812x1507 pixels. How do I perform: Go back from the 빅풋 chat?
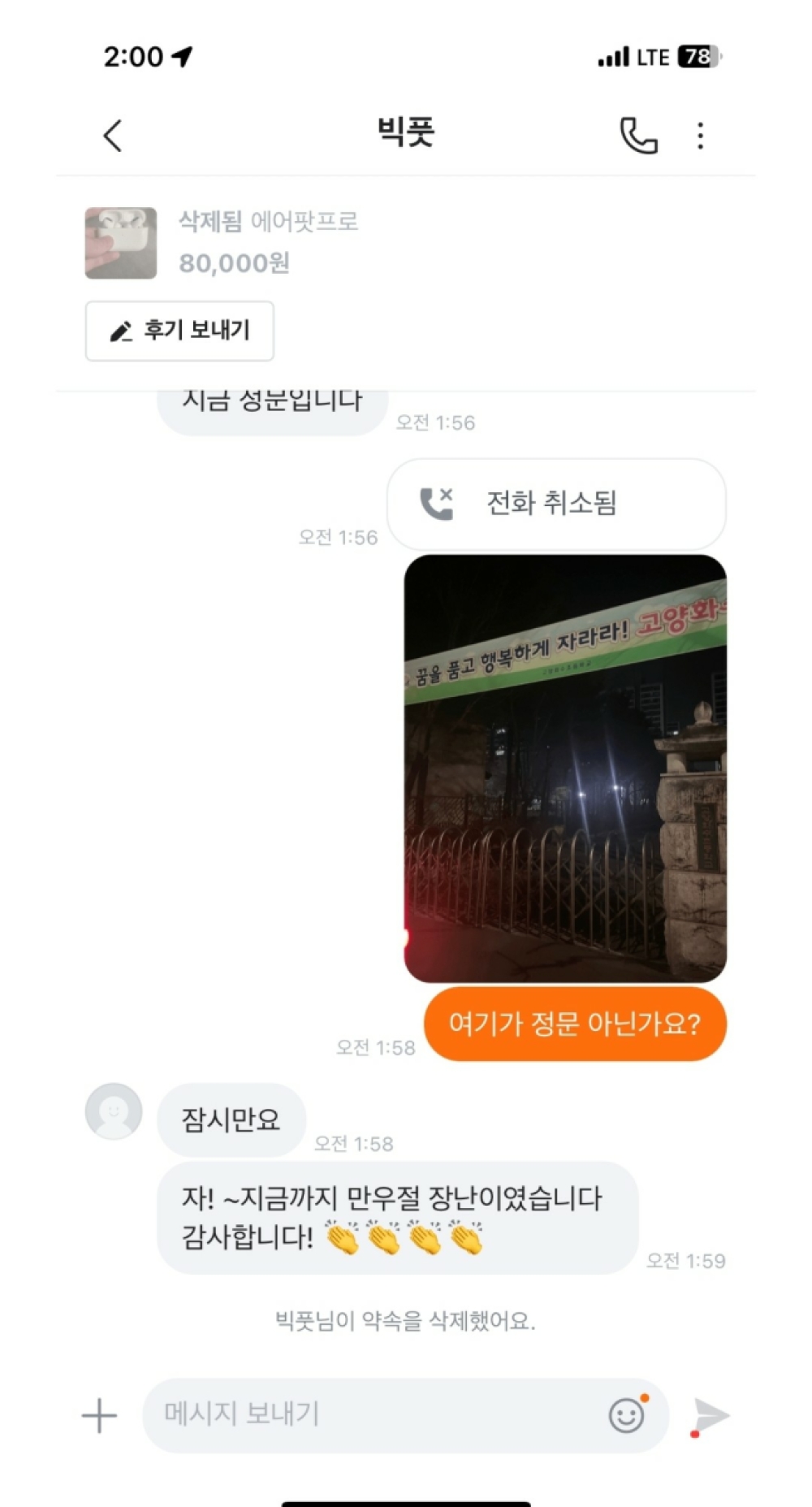113,136
